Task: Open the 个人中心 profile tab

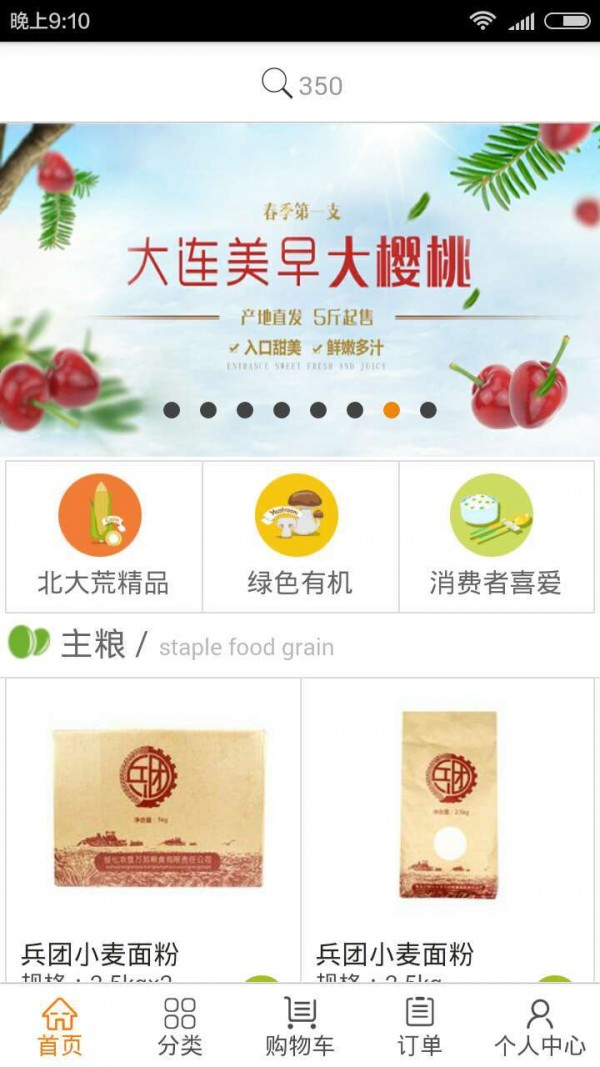Action: (x=540, y=1027)
